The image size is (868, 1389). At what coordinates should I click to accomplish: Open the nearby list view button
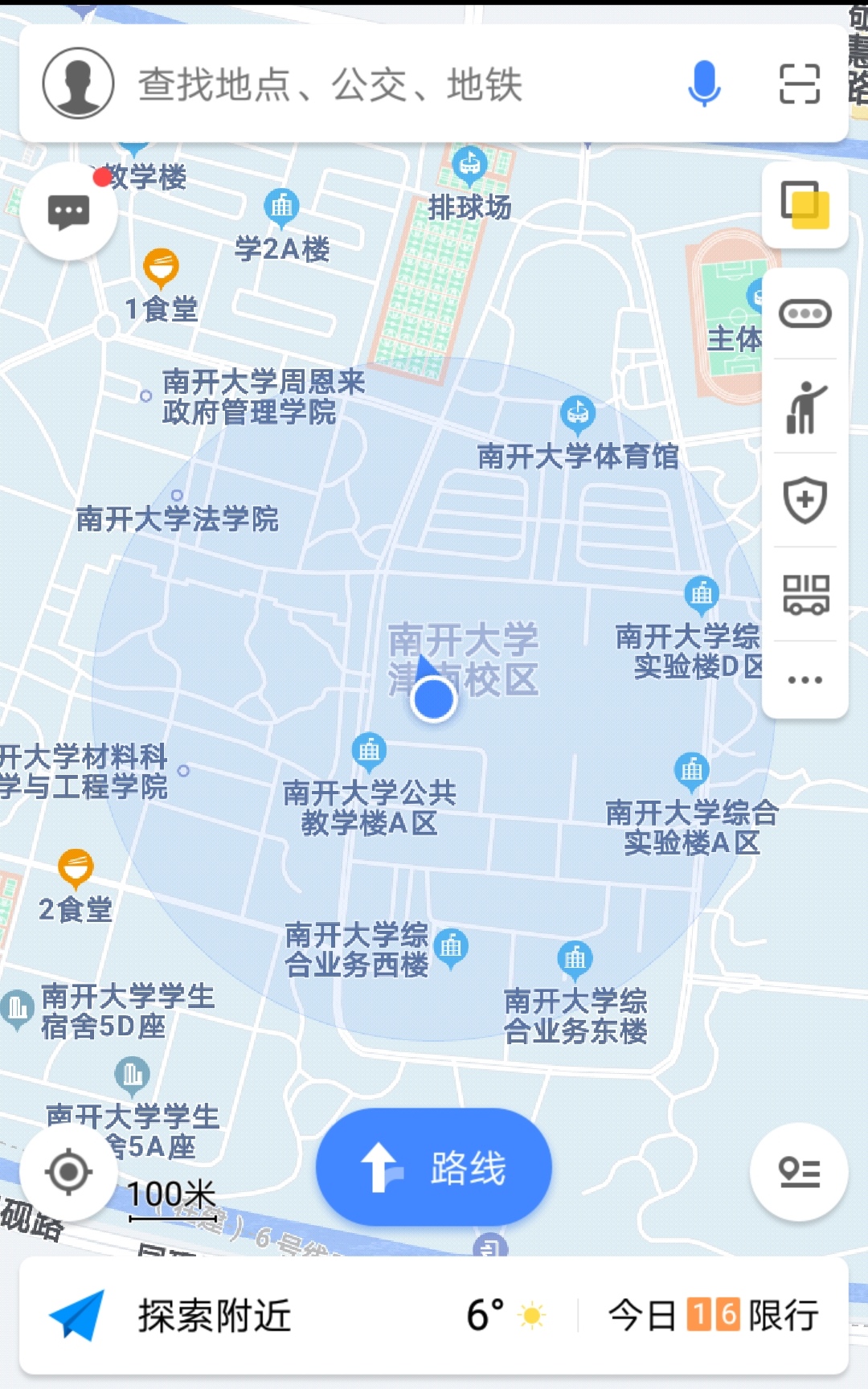(799, 1172)
